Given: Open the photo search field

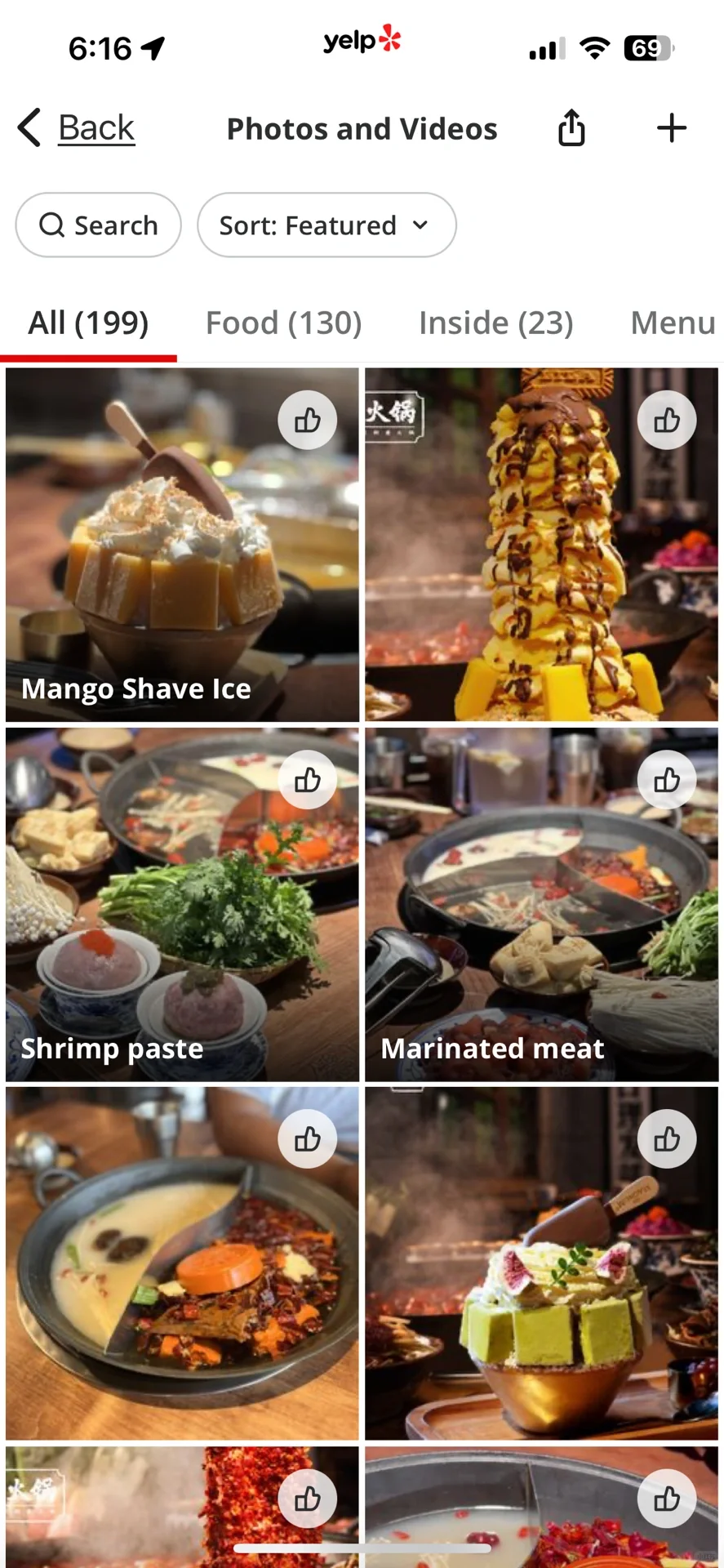Looking at the screenshot, I should (x=98, y=225).
